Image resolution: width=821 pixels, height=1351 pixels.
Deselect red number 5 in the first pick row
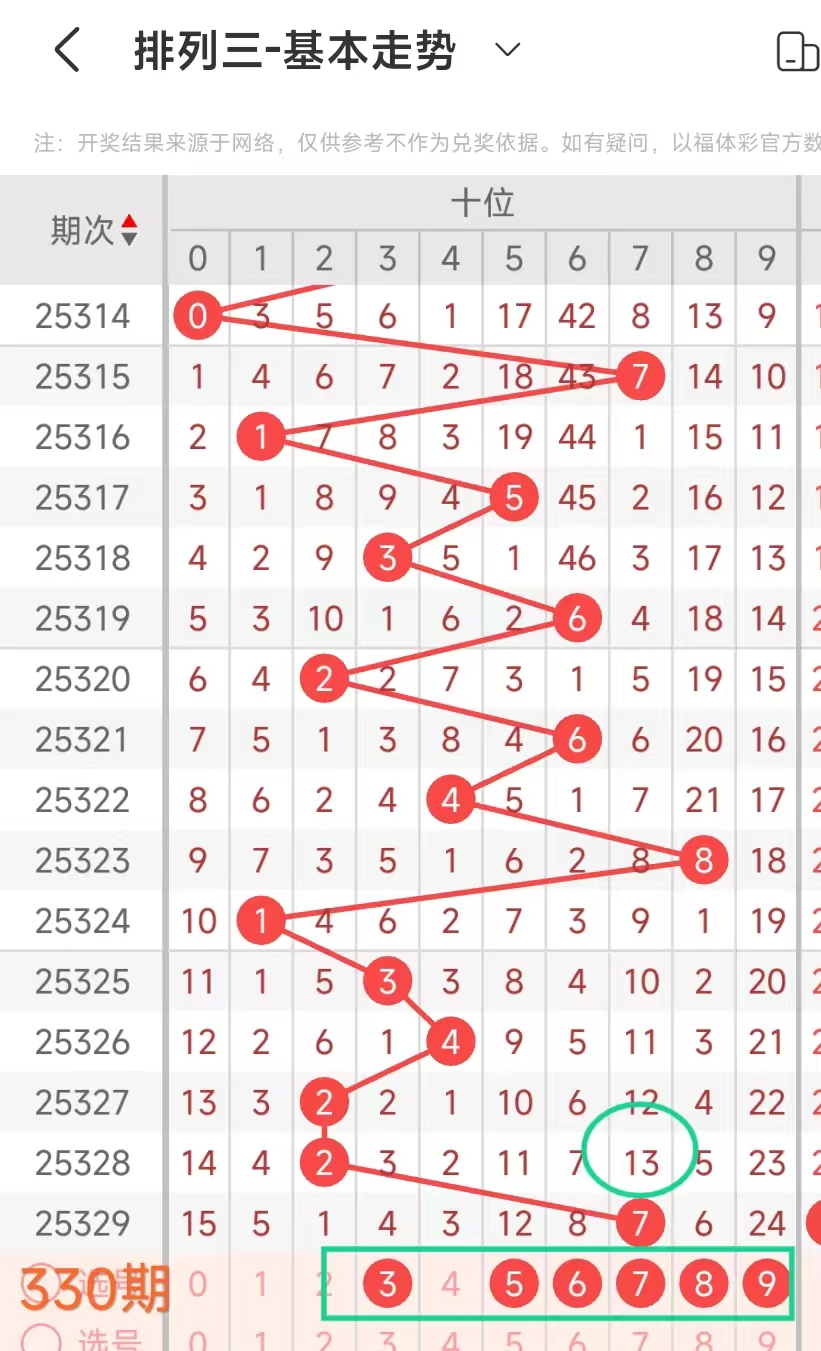point(514,1283)
